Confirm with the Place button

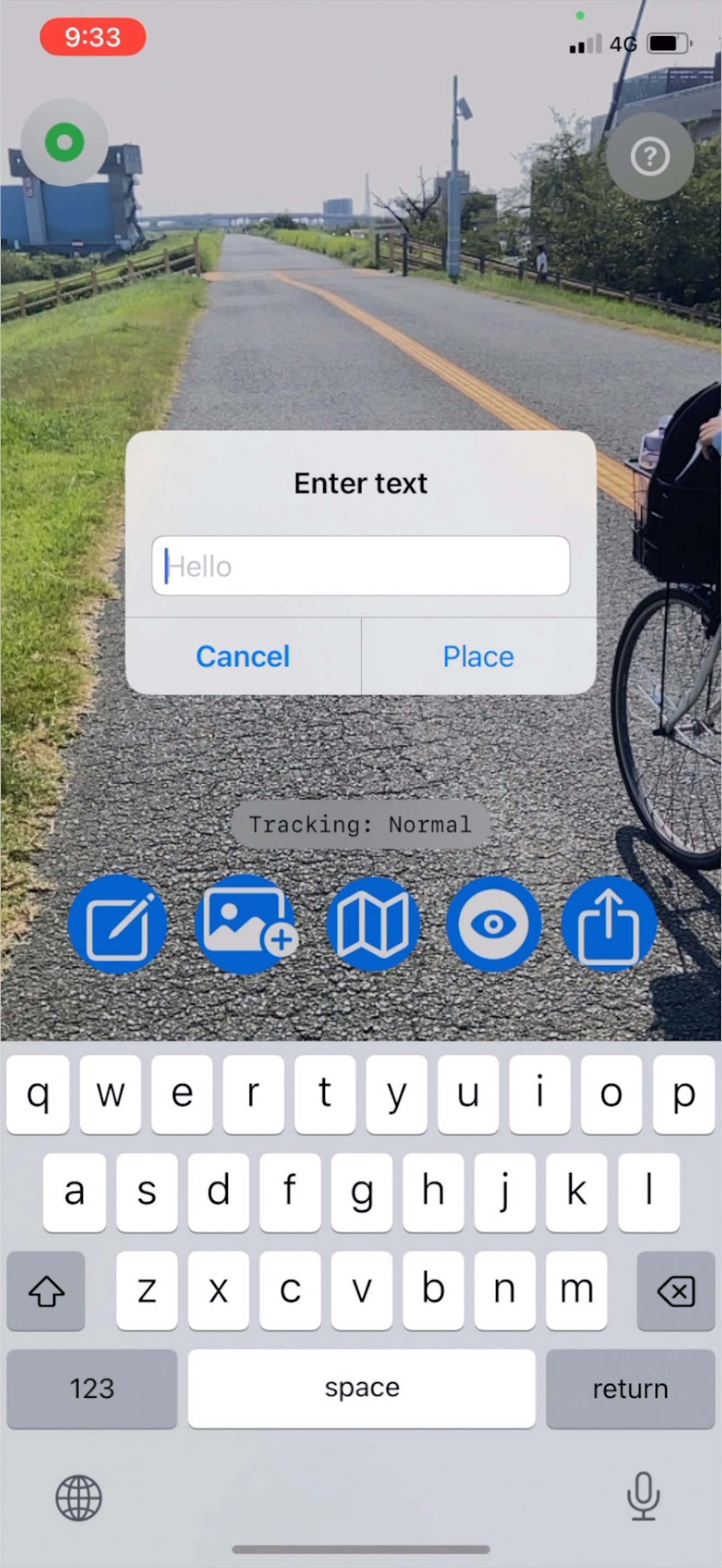click(479, 656)
